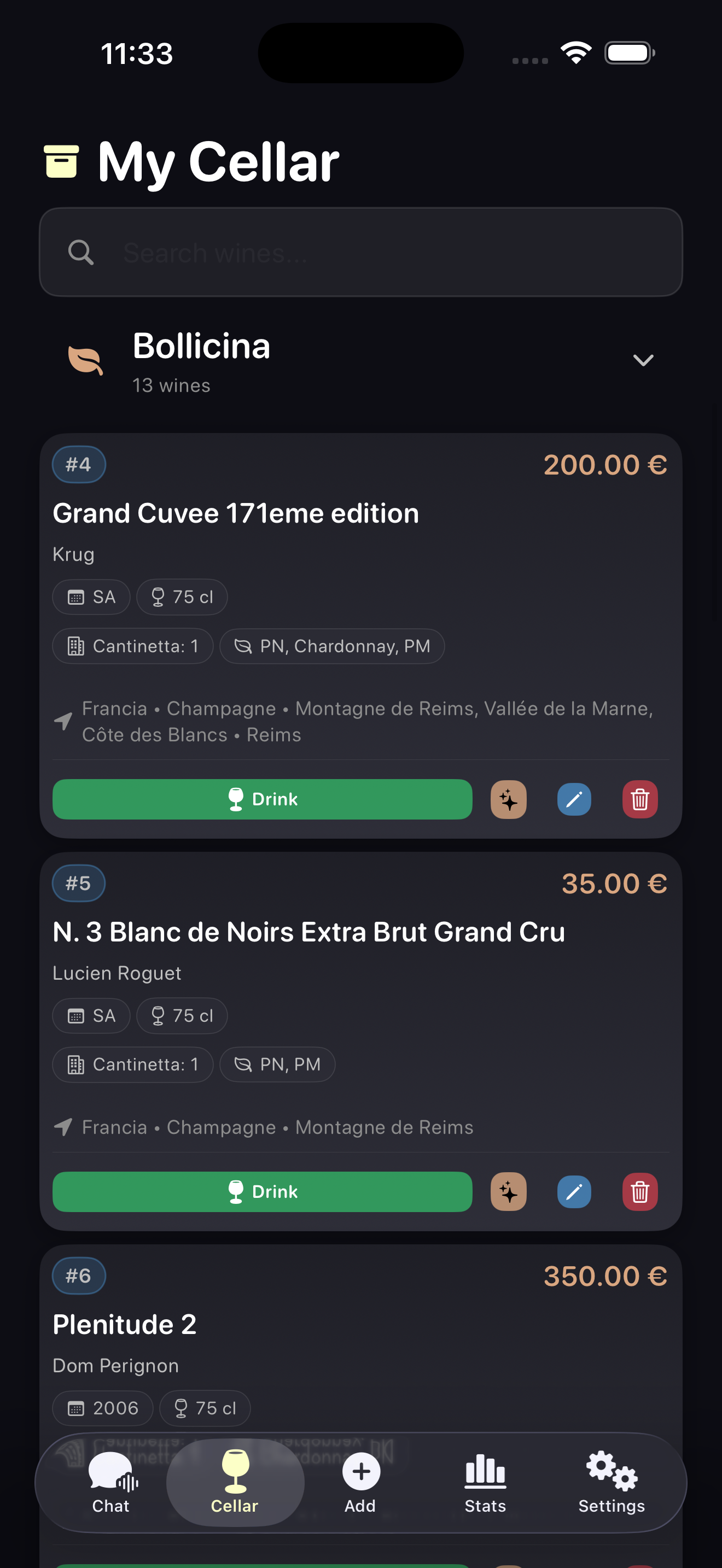Tap the Cantinetta: 1 tag on the Krug card
This screenshot has height=1568, width=722.
132,646
